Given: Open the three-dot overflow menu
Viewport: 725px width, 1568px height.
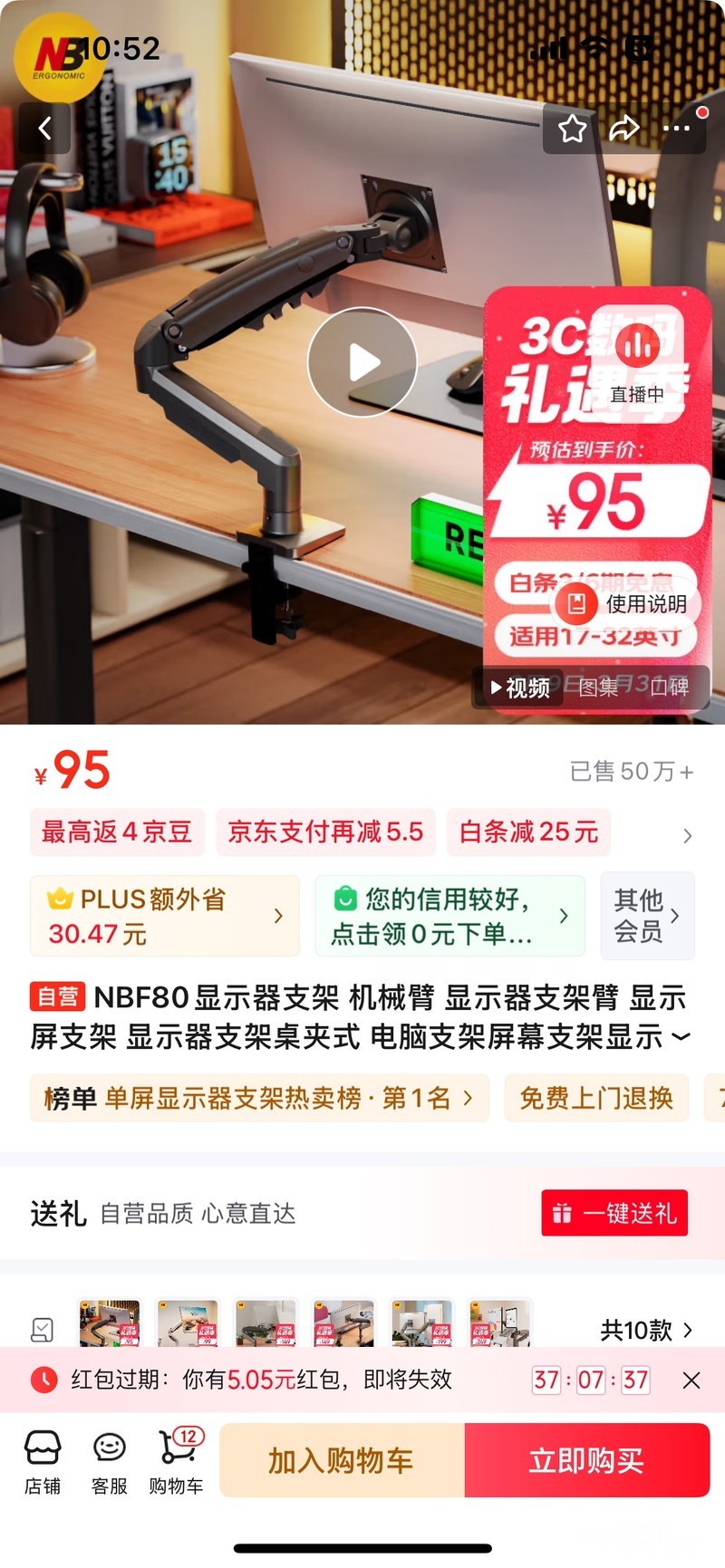Looking at the screenshot, I should [677, 129].
